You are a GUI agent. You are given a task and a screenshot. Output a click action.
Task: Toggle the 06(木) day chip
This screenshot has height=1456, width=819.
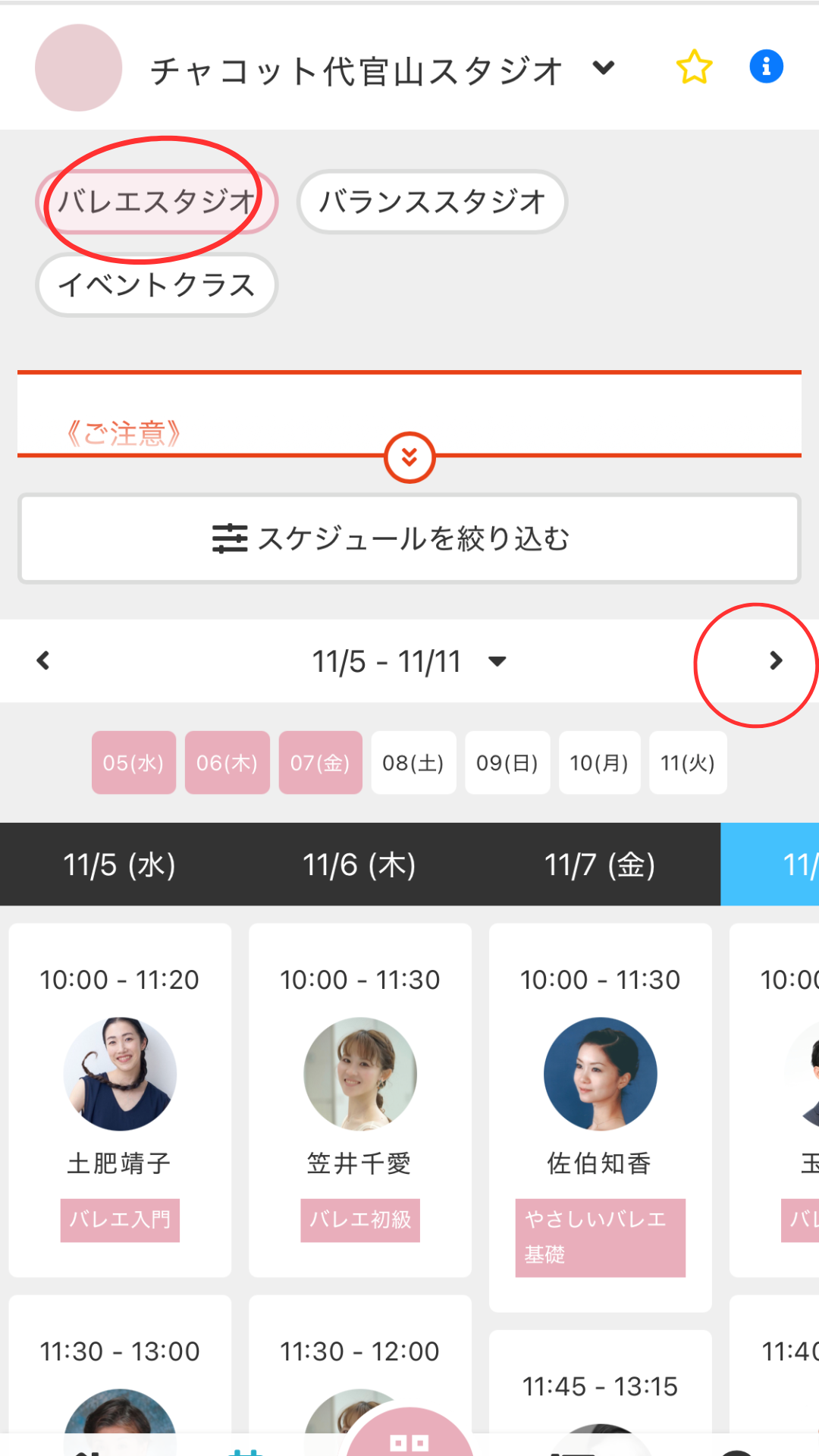pyautogui.click(x=227, y=763)
